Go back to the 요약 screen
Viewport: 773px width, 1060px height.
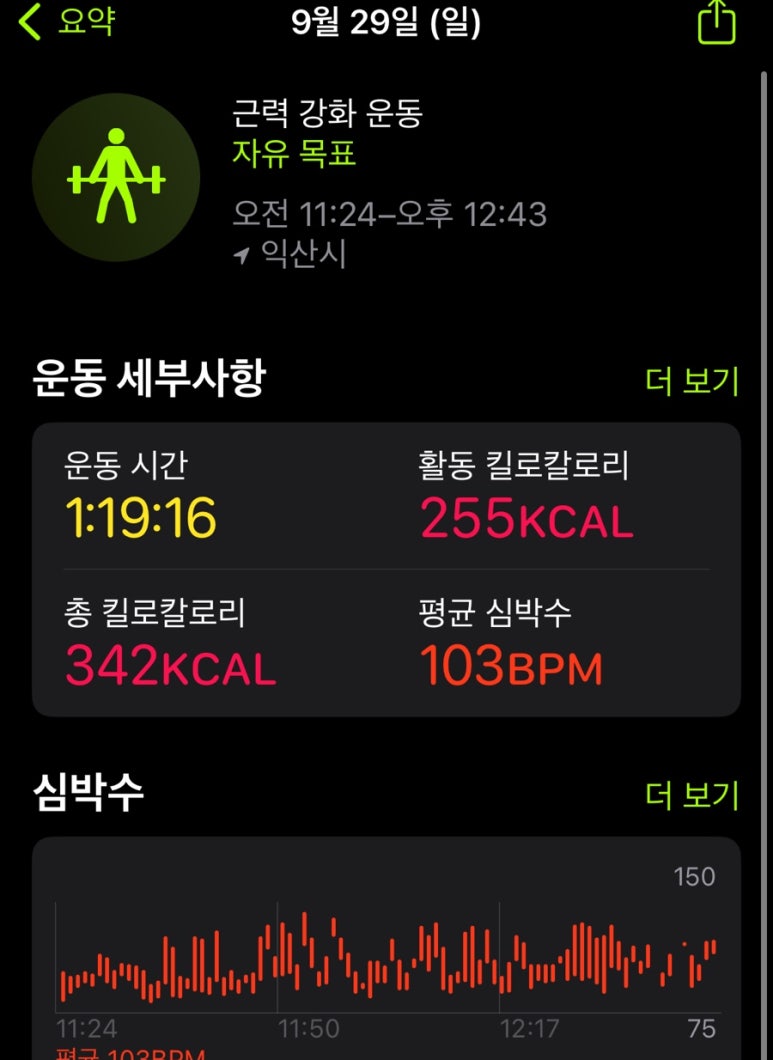66,22
